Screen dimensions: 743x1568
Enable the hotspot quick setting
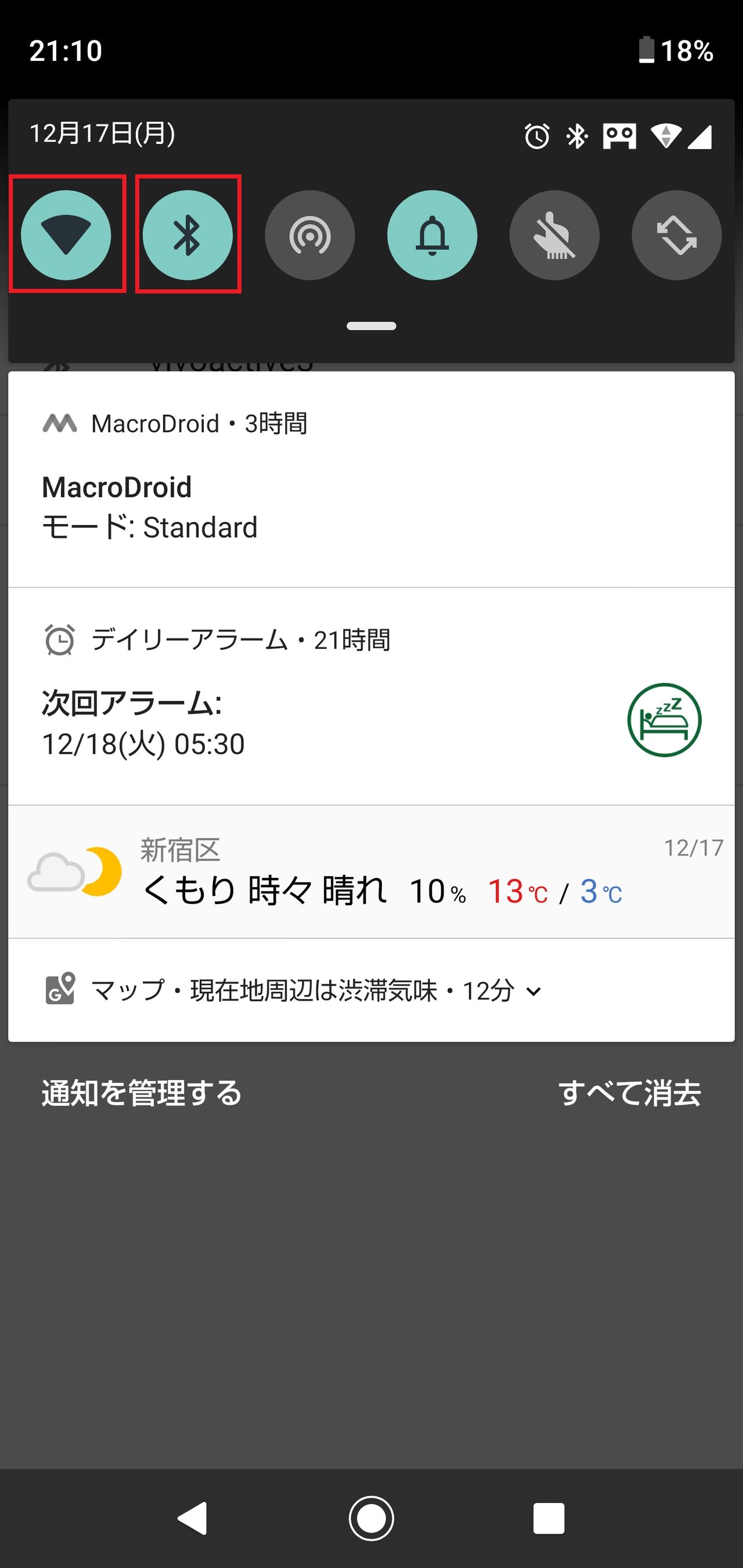(x=310, y=235)
